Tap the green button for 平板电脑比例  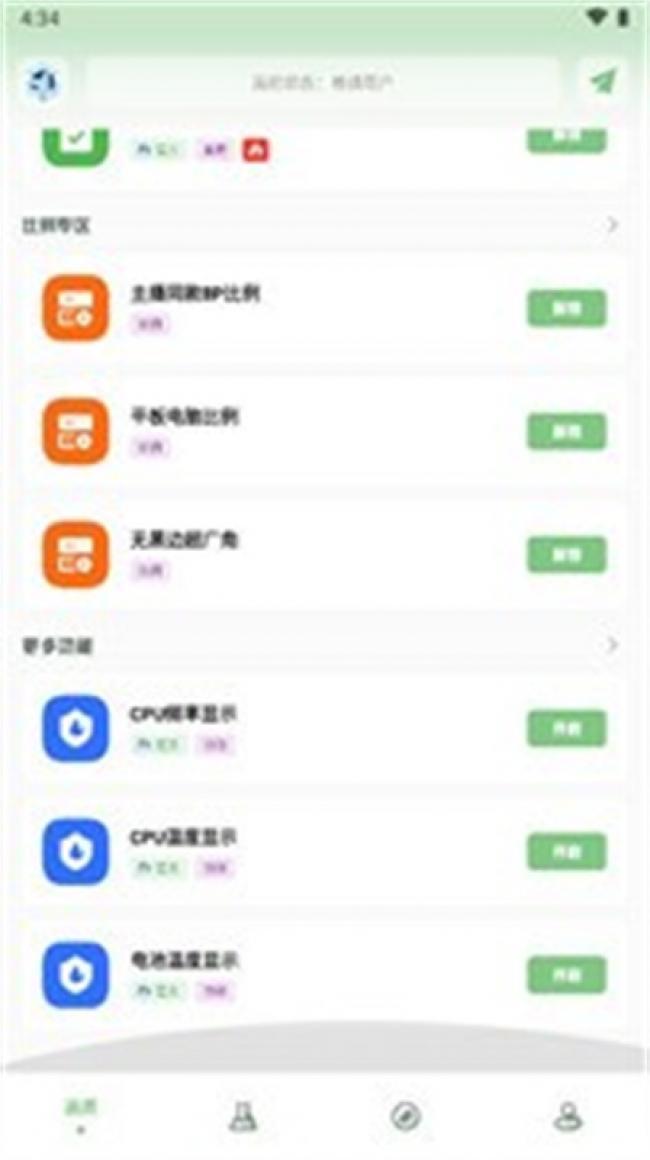[566, 431]
